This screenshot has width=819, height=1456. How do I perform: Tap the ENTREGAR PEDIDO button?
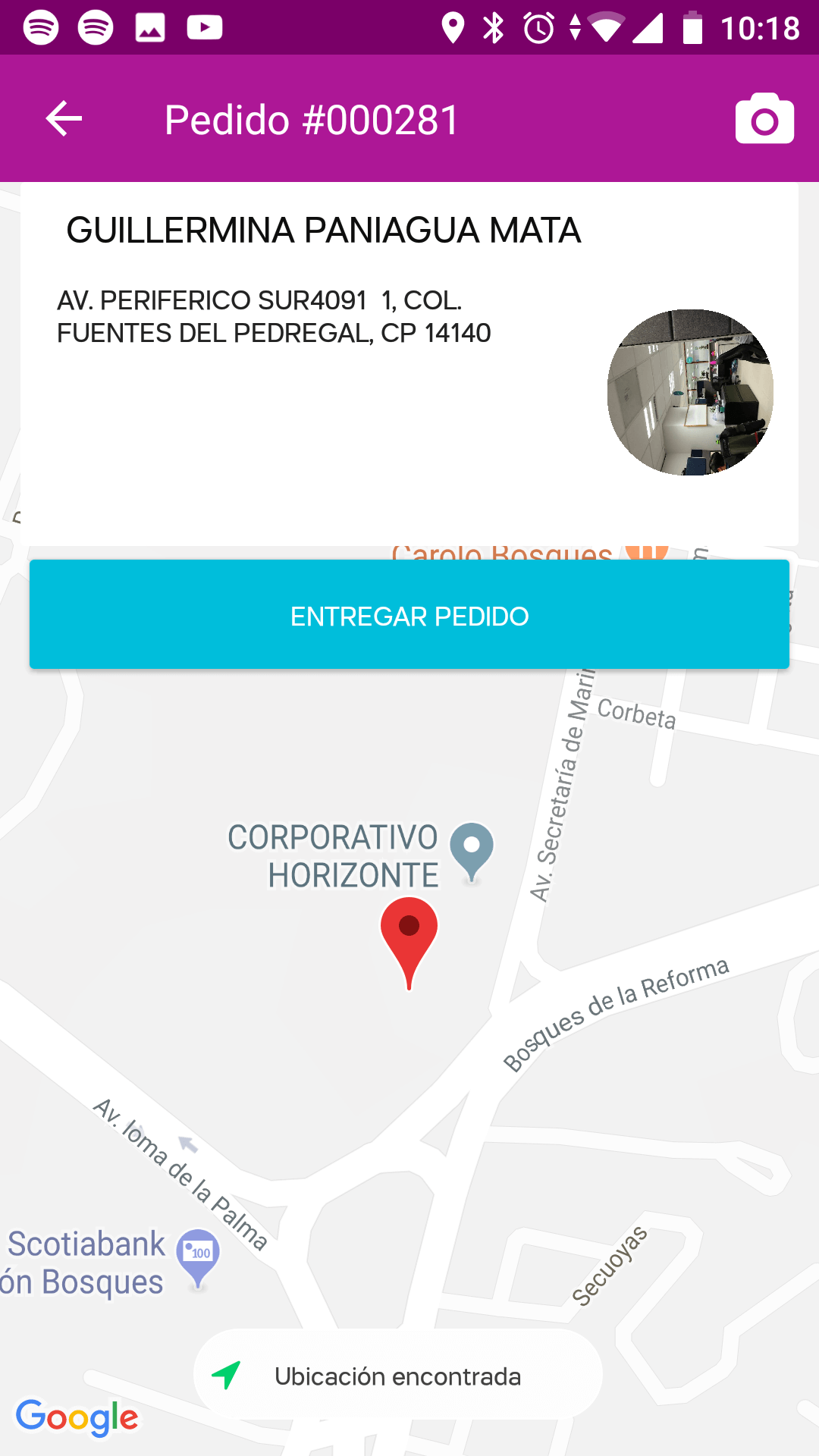pyautogui.click(x=409, y=615)
